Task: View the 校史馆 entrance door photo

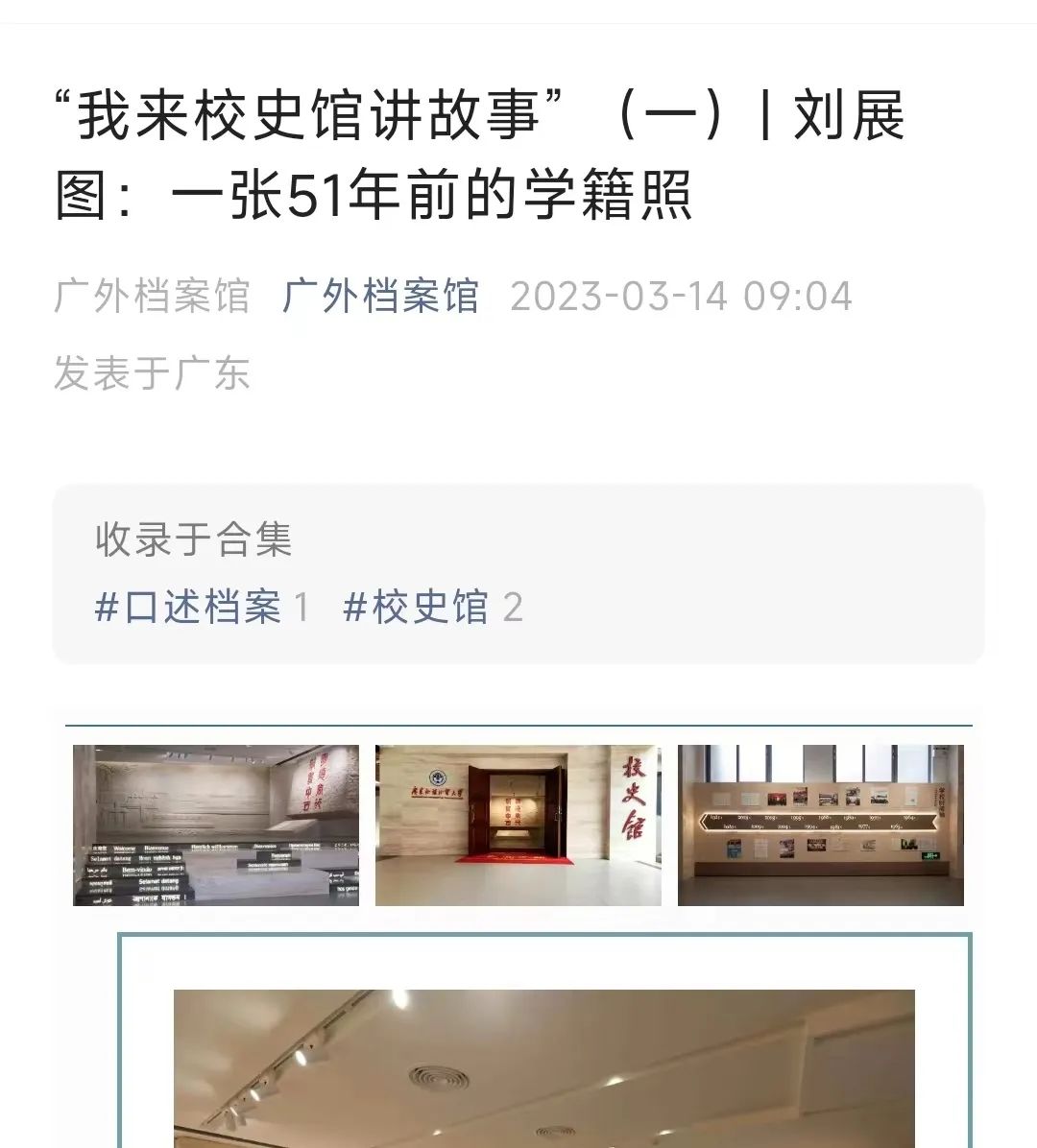Action: (518, 825)
